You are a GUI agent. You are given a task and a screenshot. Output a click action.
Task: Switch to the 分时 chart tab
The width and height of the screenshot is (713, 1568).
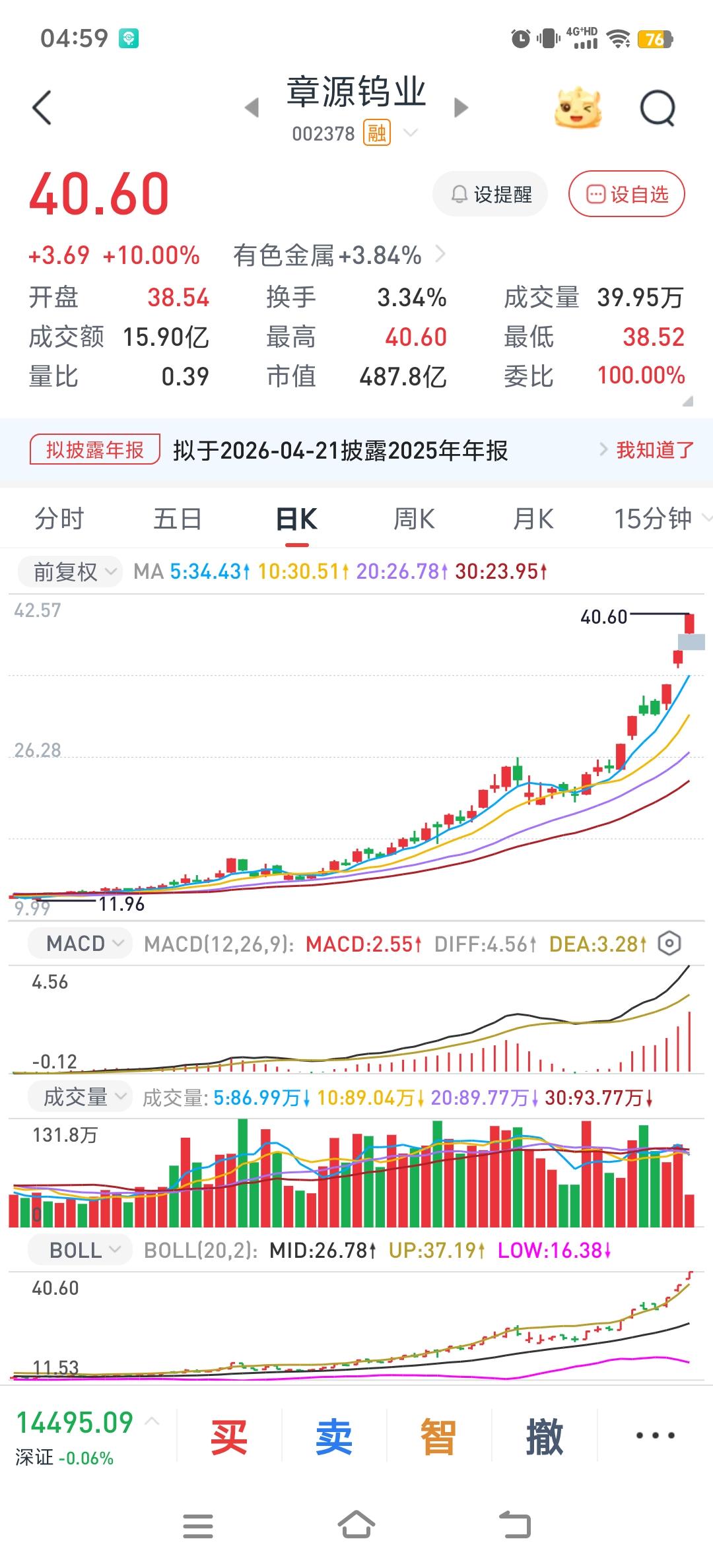click(59, 519)
